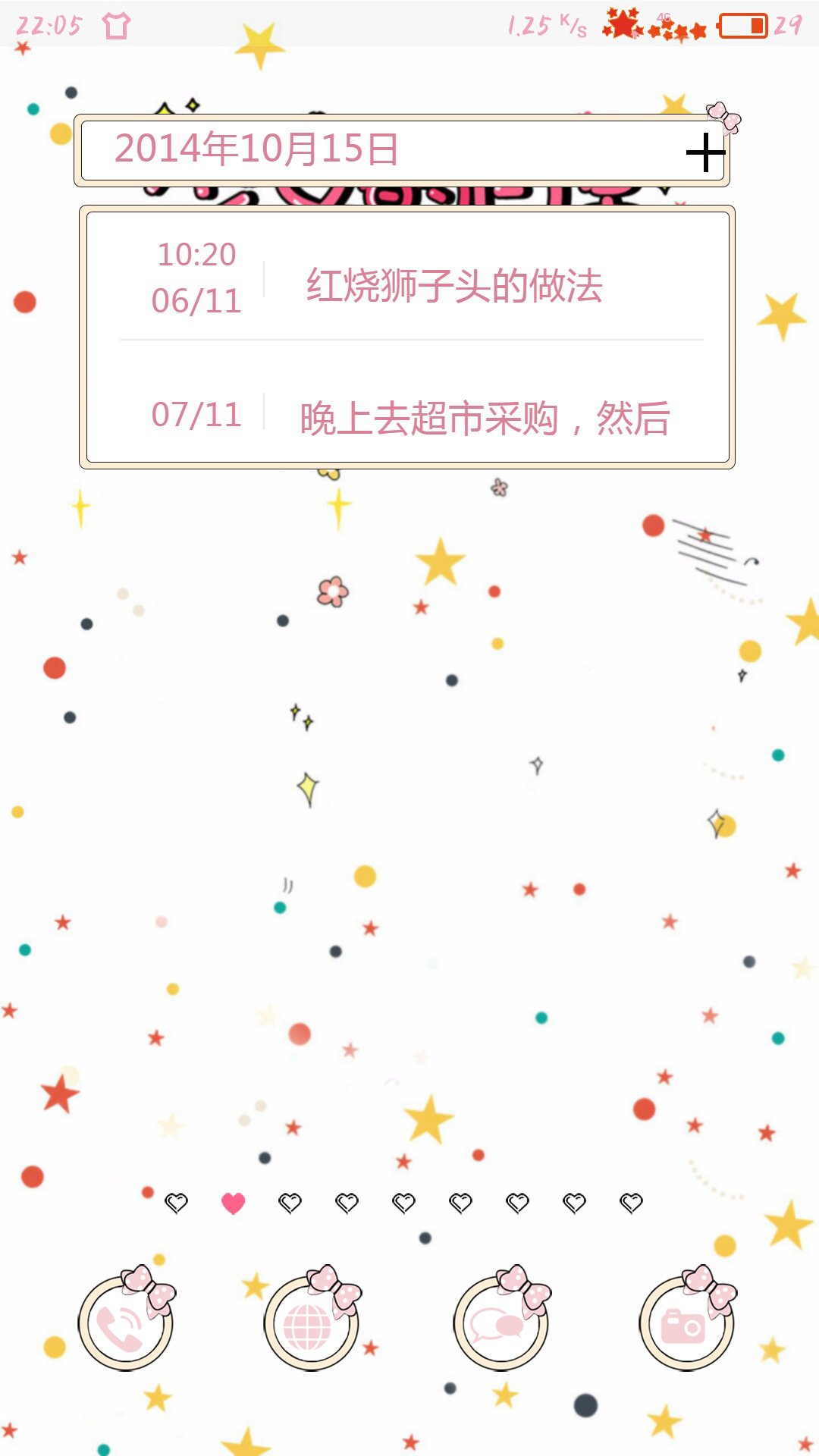819x1456 pixels.
Task: Jump to the first home page heart indicator
Action: pos(177,1203)
